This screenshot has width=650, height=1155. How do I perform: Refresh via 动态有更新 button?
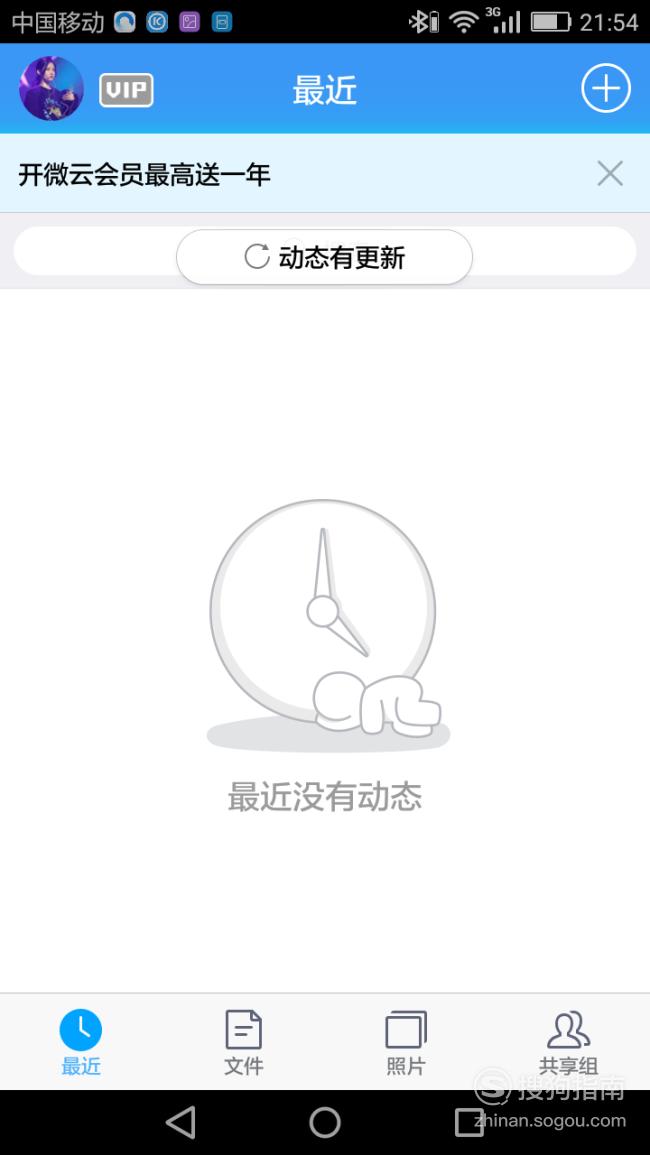click(x=324, y=257)
